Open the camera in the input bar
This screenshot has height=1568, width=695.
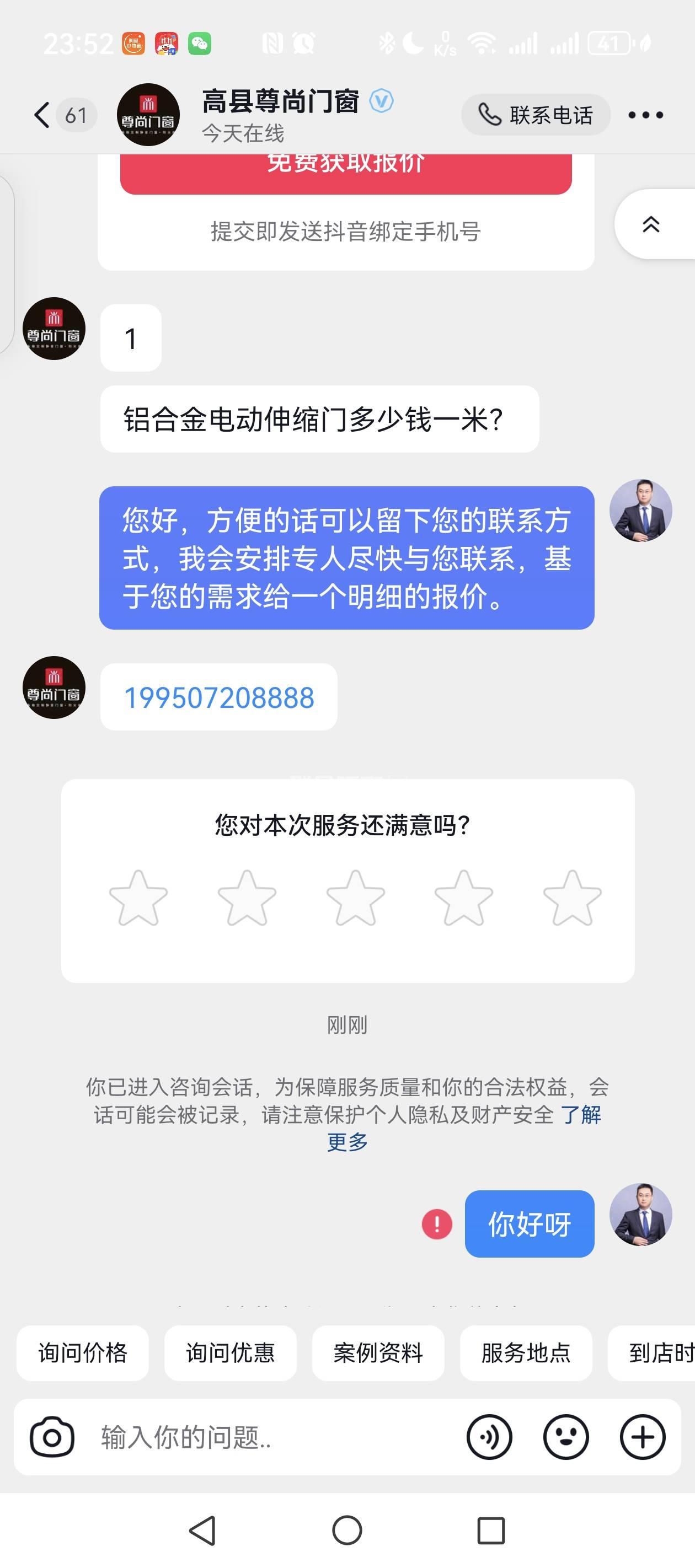pyautogui.click(x=52, y=1437)
